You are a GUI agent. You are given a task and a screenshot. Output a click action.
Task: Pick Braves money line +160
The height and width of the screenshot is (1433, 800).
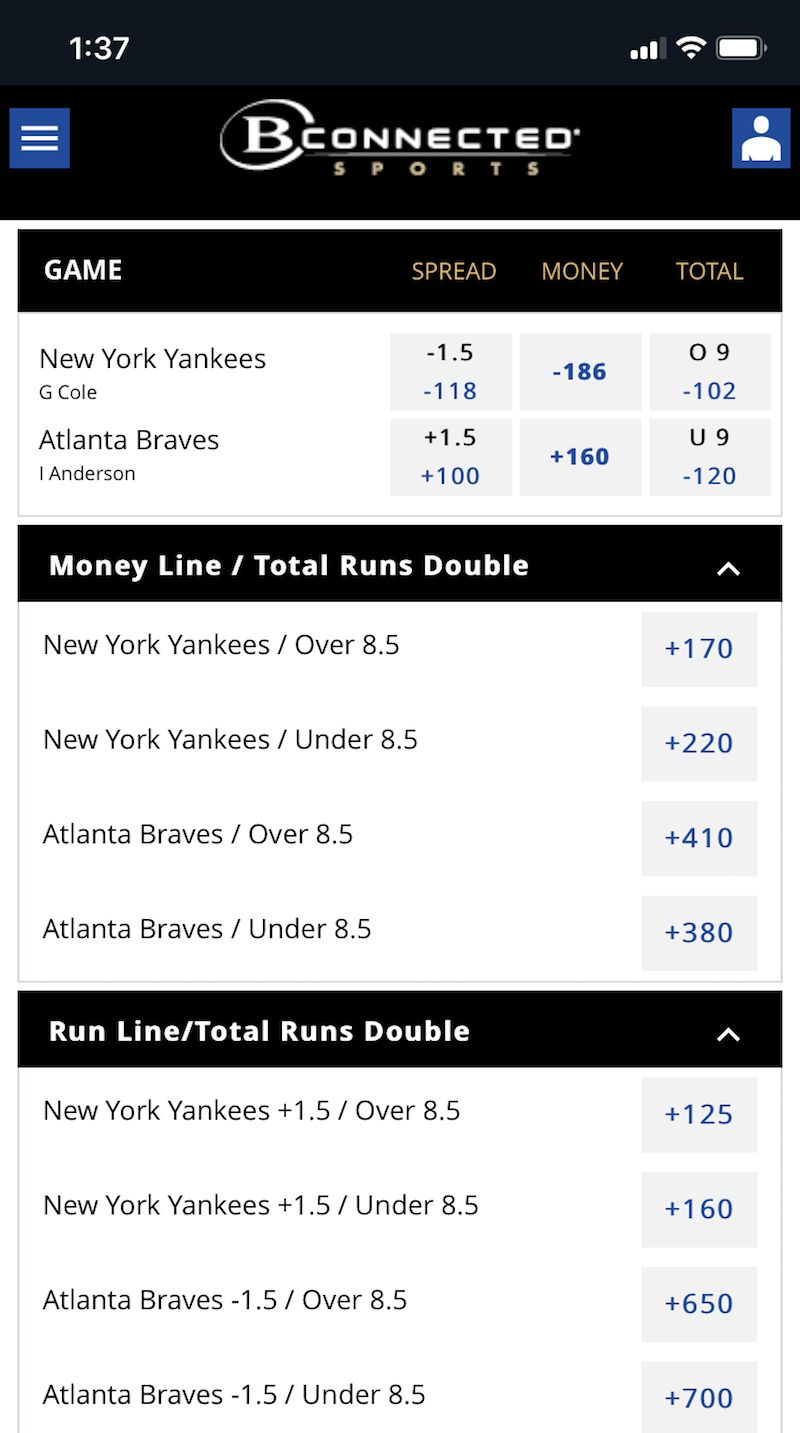[x=580, y=457]
